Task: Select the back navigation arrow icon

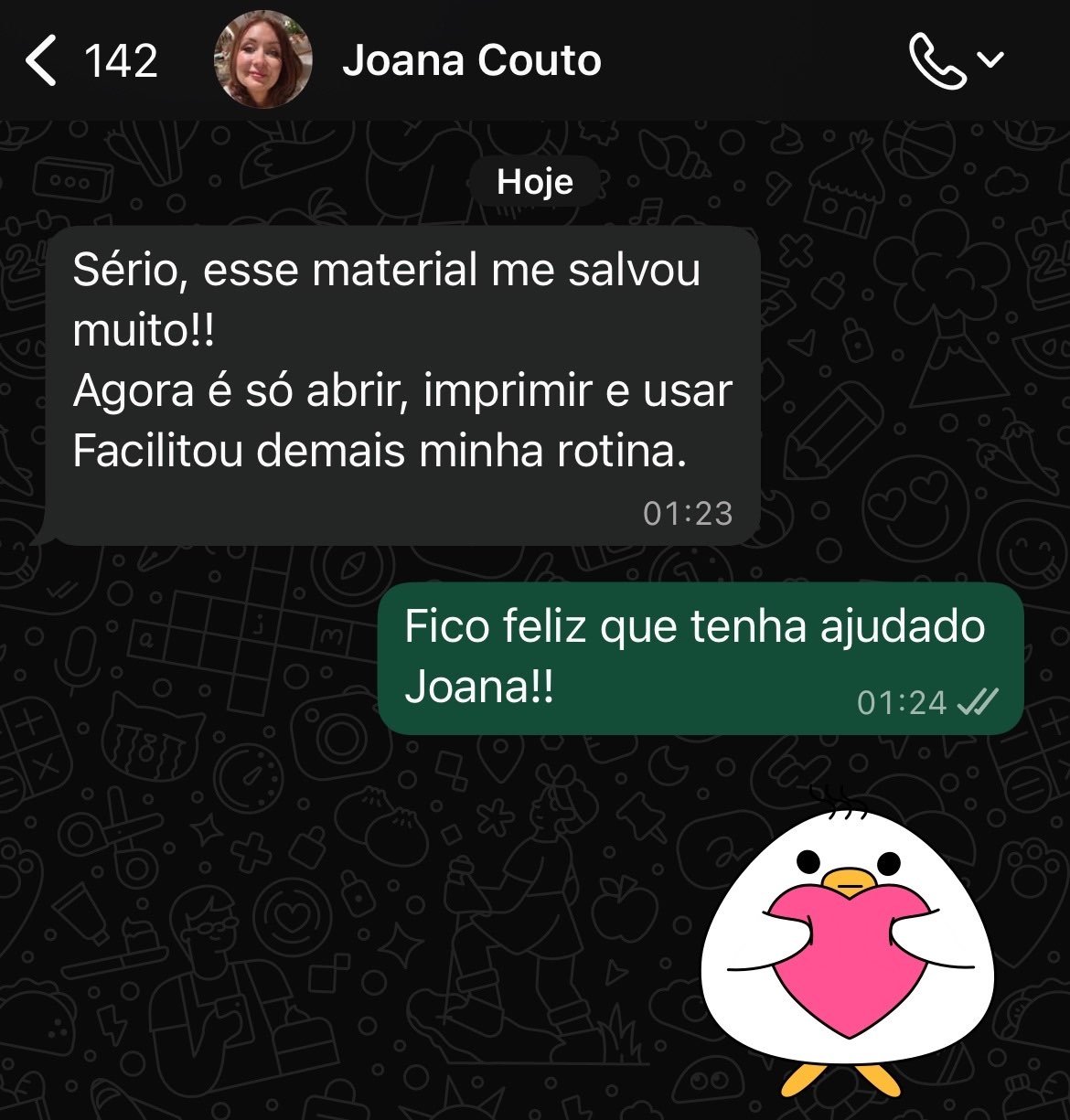Action: tap(40, 60)
